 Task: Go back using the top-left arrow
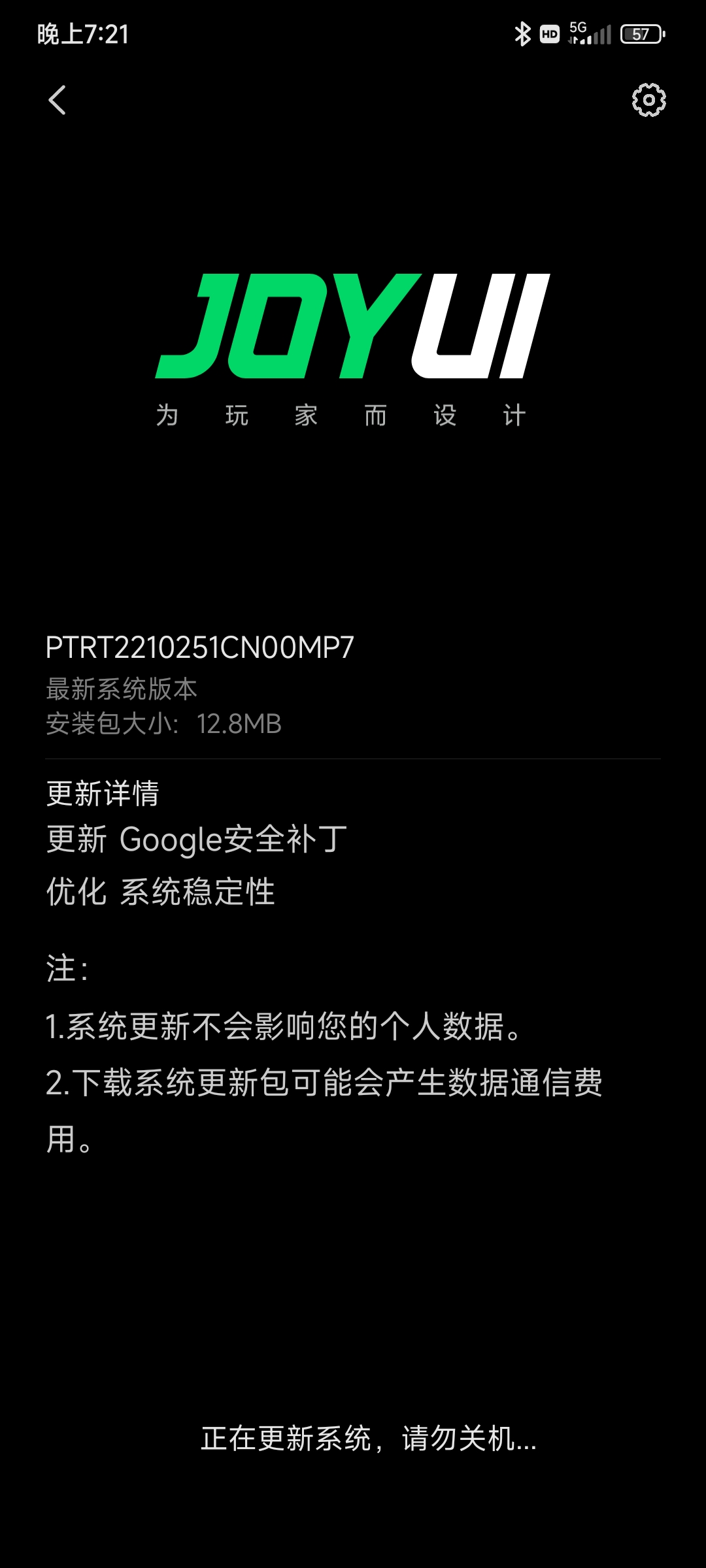(x=58, y=100)
